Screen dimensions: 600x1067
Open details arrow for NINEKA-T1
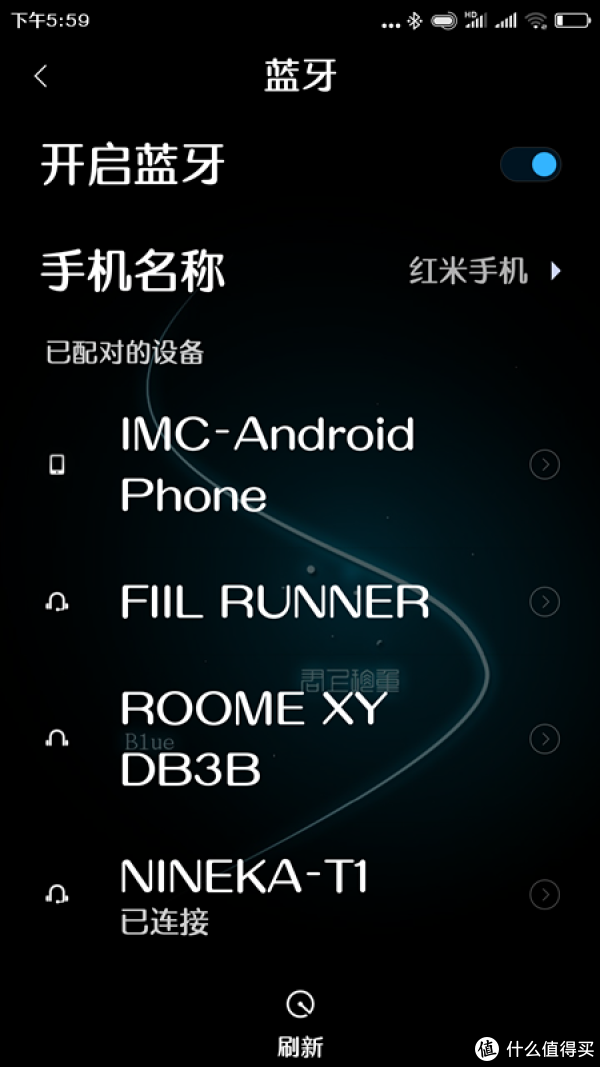(544, 894)
